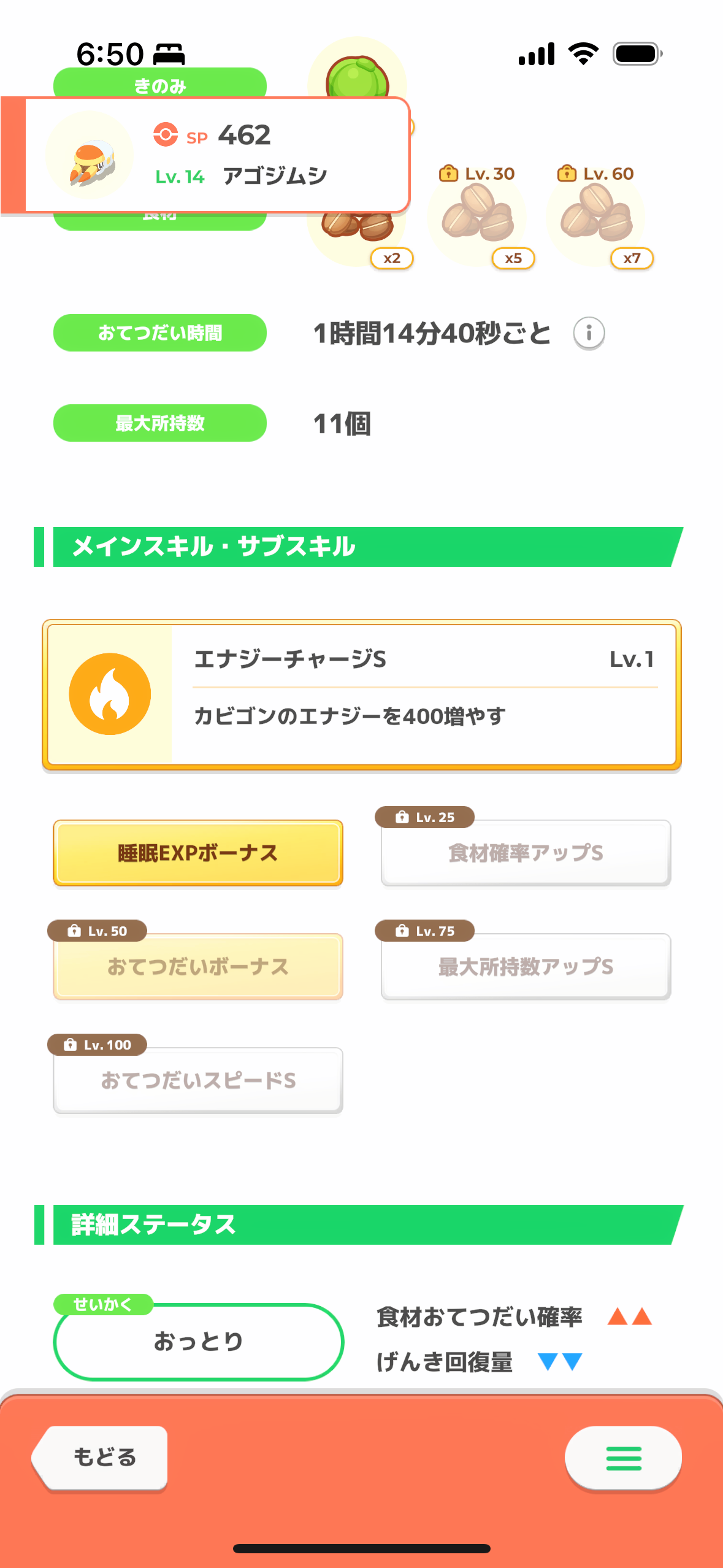This screenshot has width=723, height=1568.
Task: Select the 睡眠EXPボーナス sub skill
Action: click(198, 853)
